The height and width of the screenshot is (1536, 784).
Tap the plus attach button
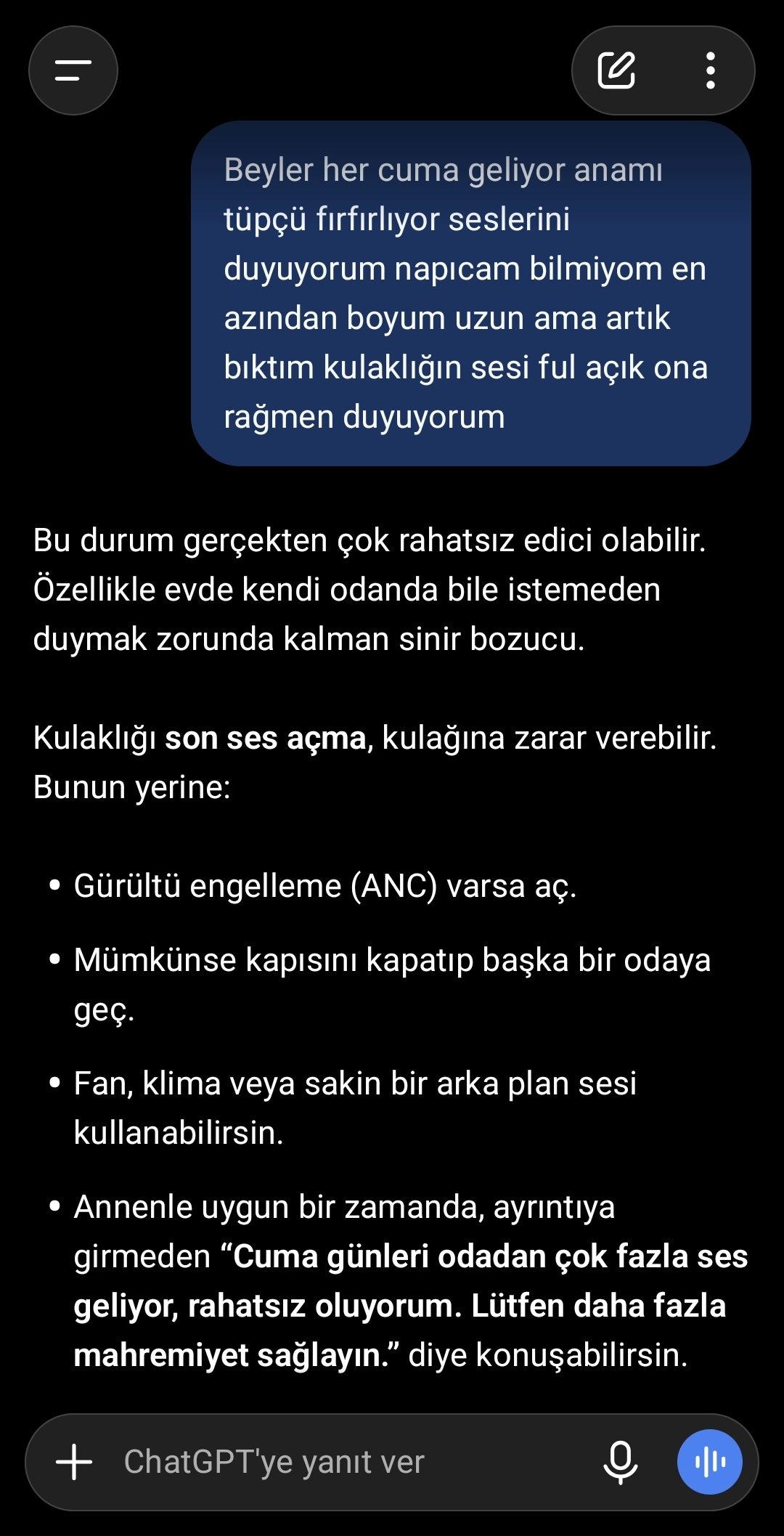pos(74,1462)
